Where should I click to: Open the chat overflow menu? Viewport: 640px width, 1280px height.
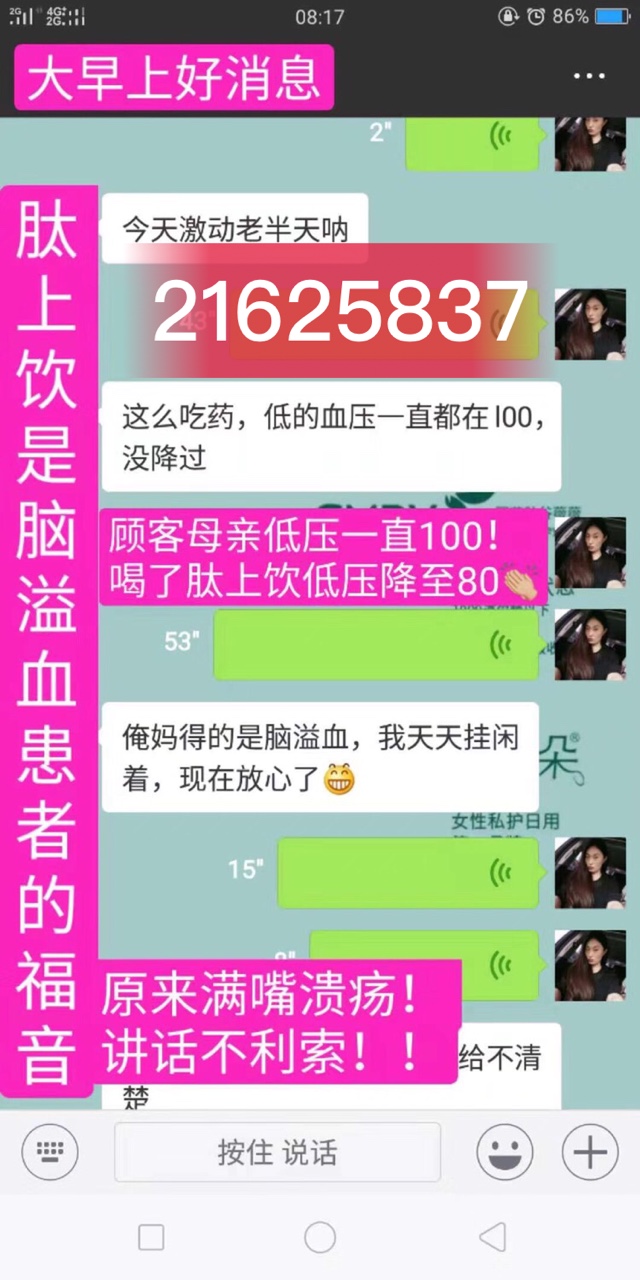tap(588, 76)
